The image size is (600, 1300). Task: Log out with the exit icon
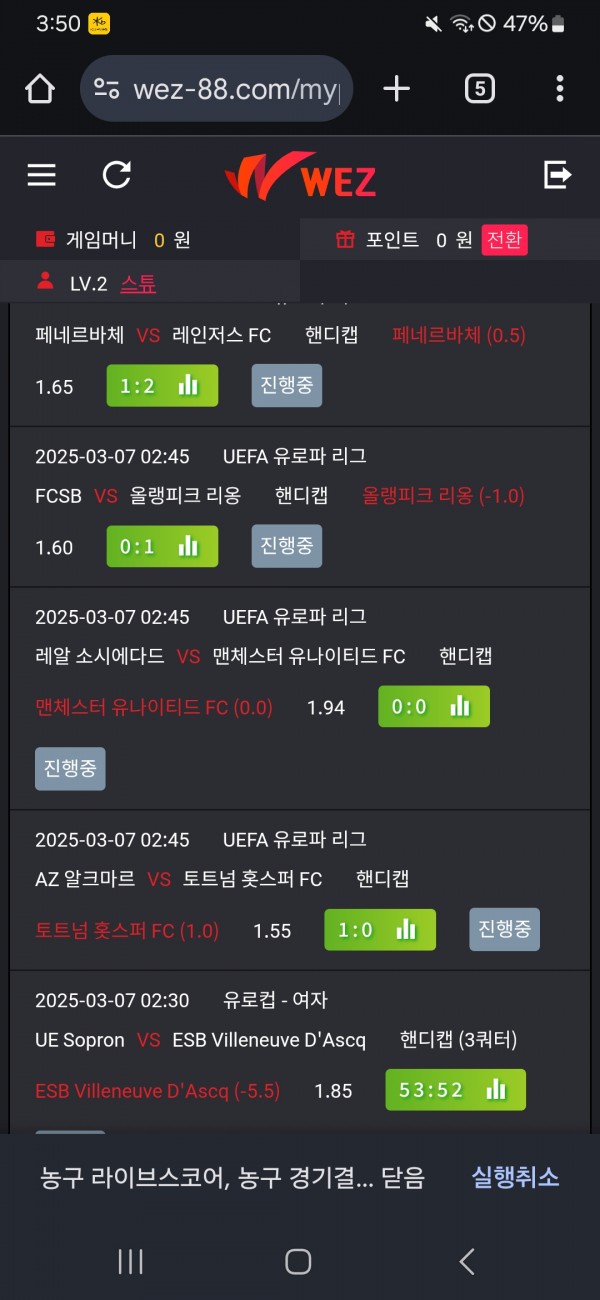[x=557, y=176]
